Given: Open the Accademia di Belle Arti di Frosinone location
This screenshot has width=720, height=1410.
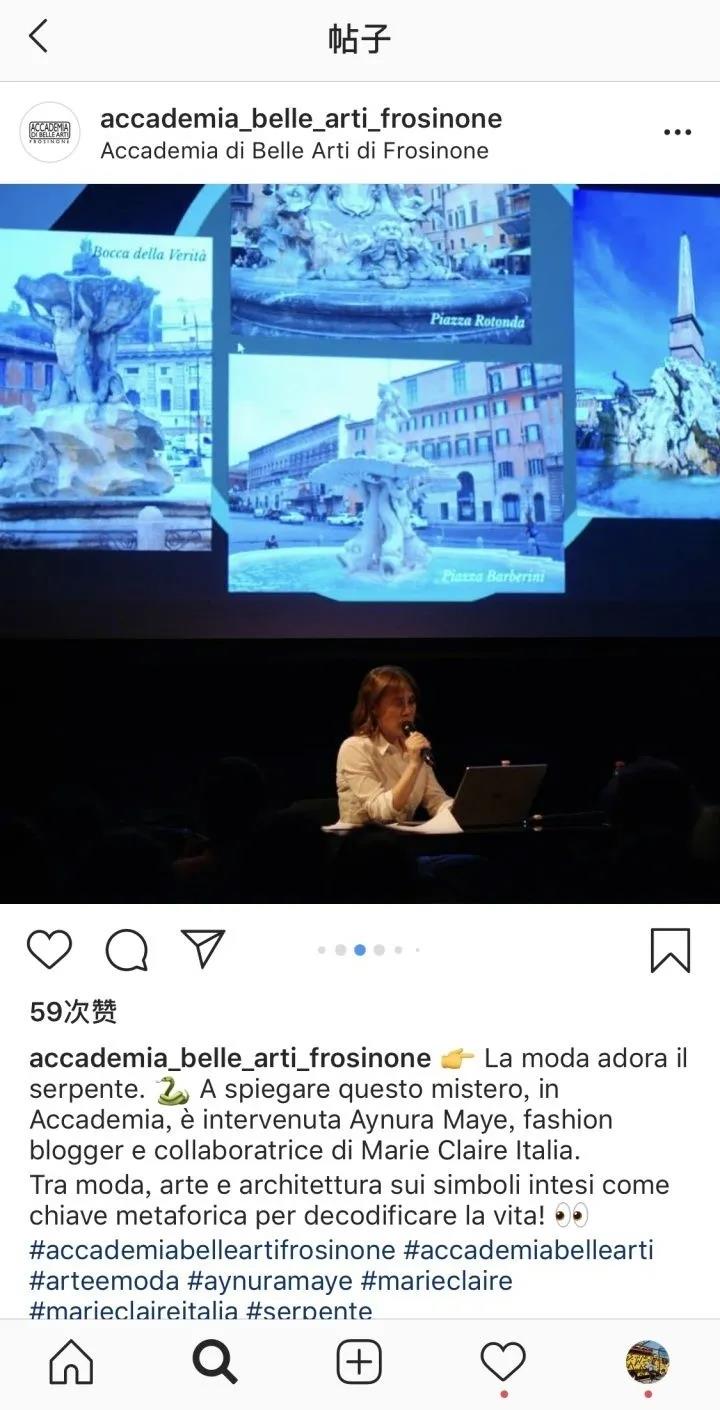Looking at the screenshot, I should point(294,151).
